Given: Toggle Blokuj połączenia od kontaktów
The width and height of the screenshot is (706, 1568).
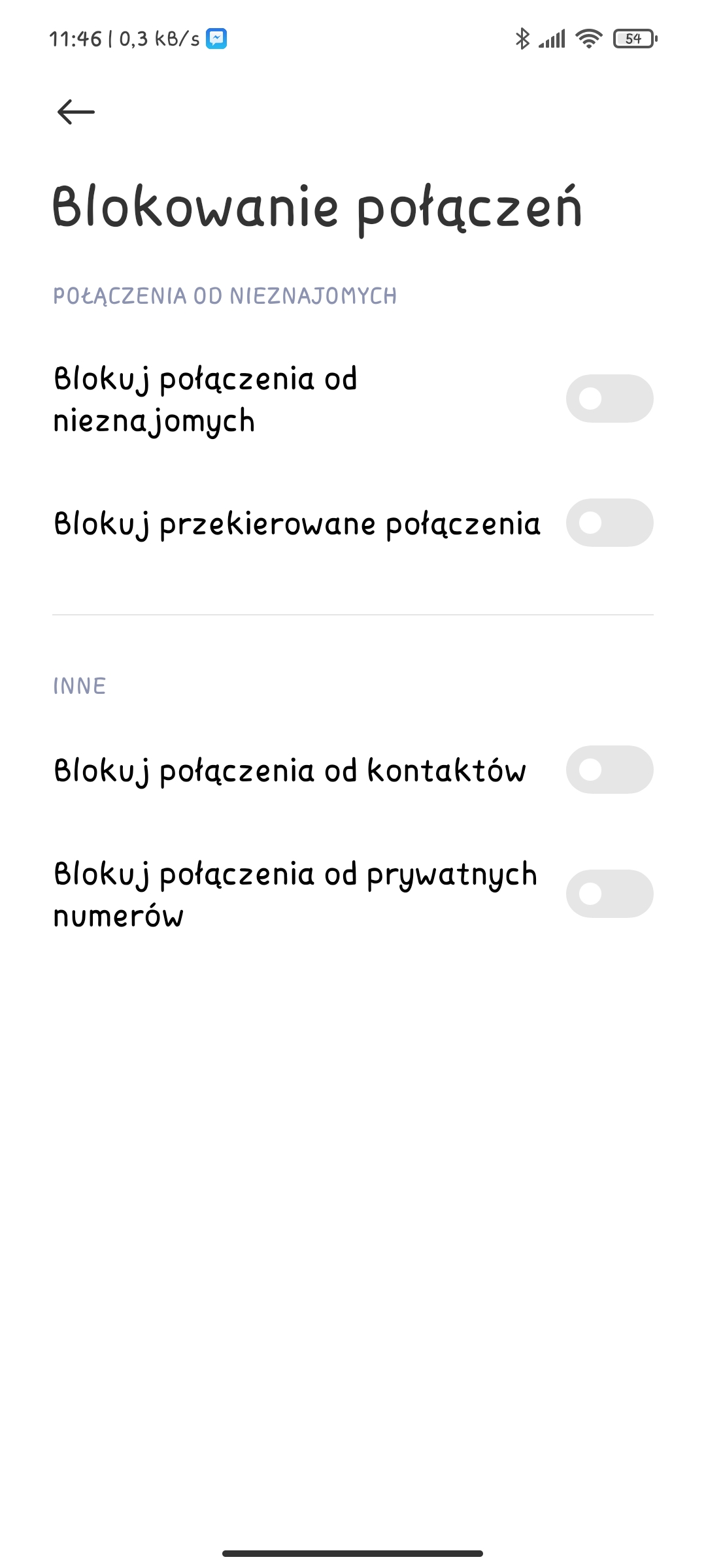Looking at the screenshot, I should tap(609, 770).
